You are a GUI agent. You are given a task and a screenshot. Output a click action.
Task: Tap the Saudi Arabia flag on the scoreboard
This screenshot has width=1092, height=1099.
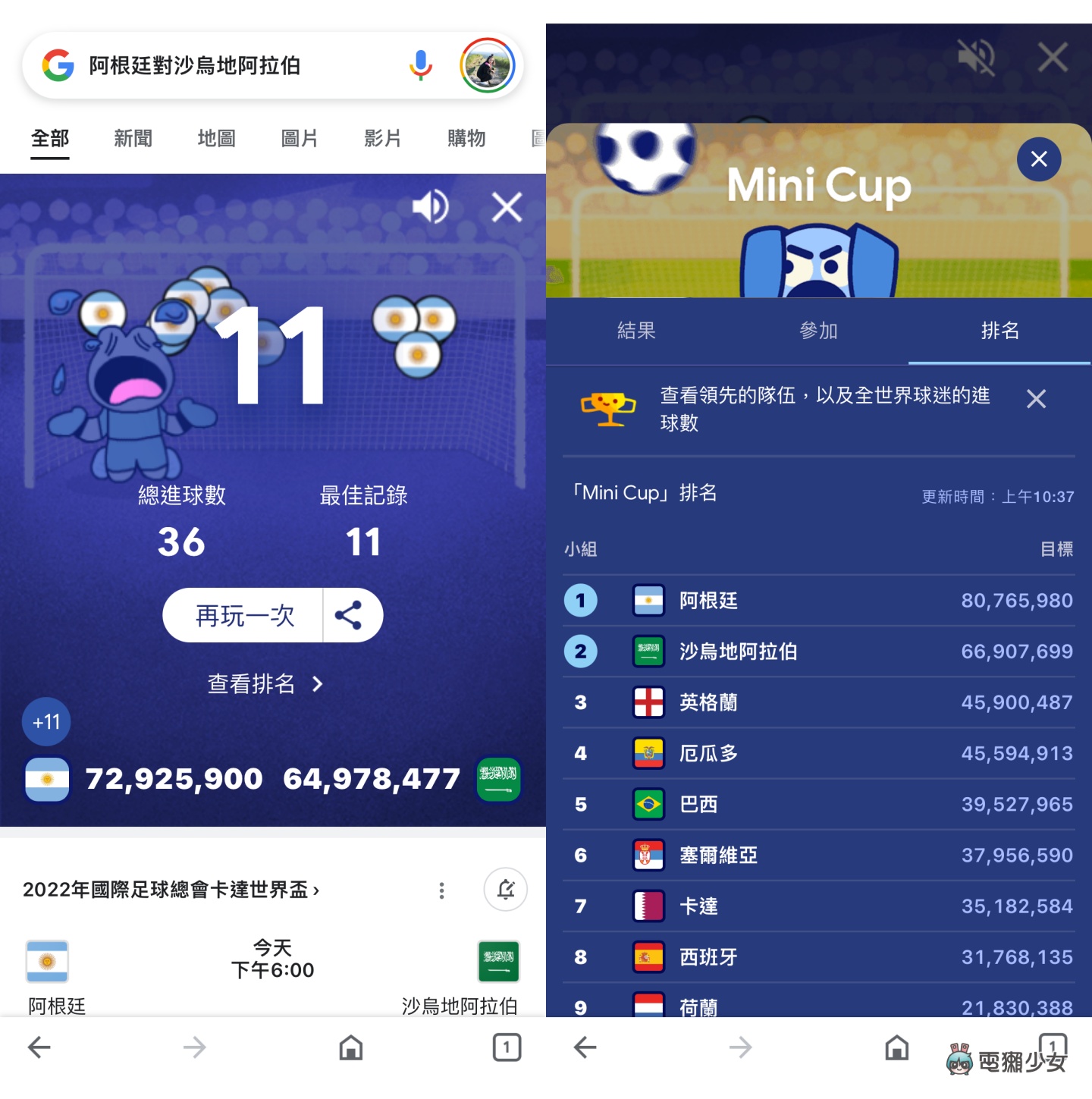tap(498, 778)
